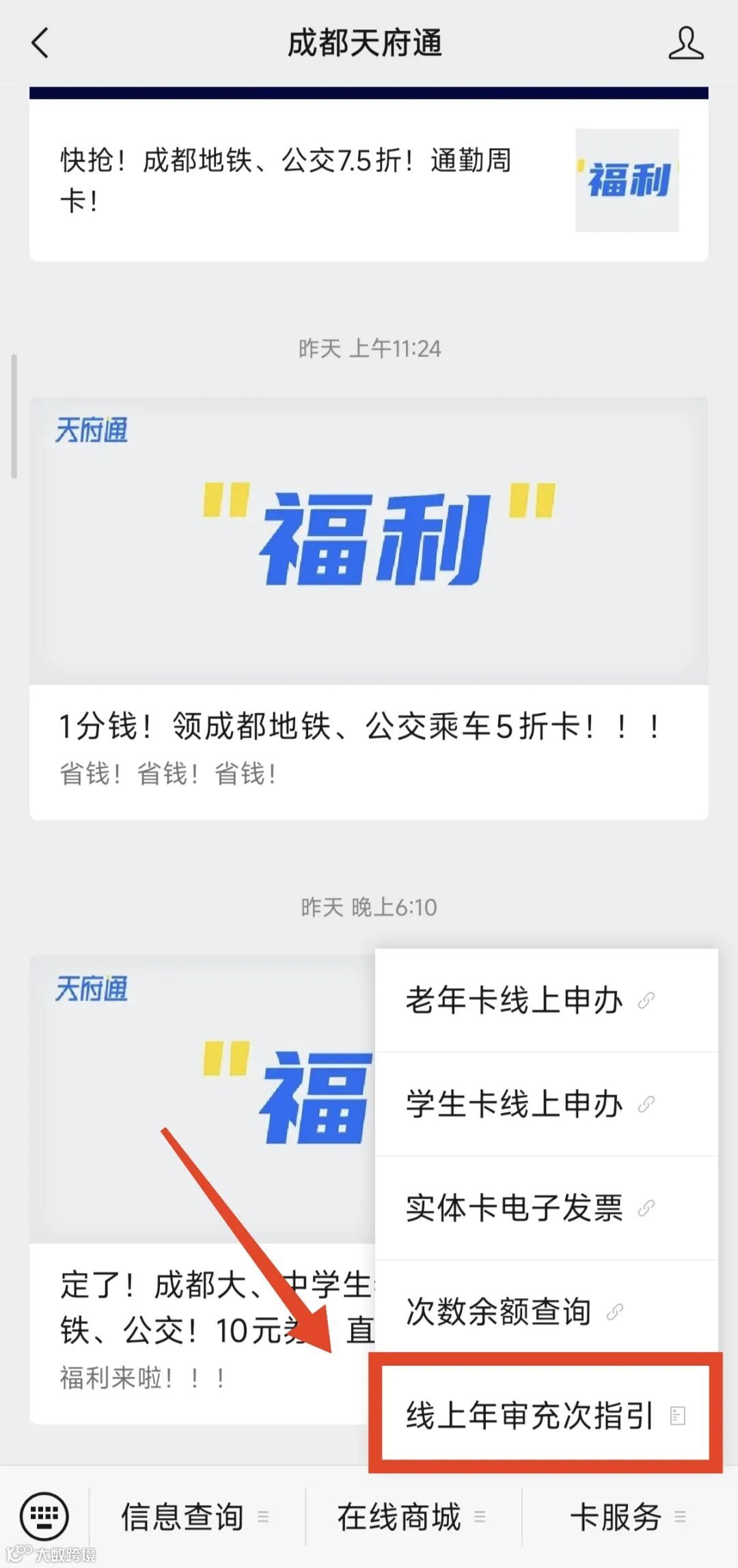Open the 福利 thumbnail in the top message
Viewport: 738px width, 1568px height.
pyautogui.click(x=627, y=180)
